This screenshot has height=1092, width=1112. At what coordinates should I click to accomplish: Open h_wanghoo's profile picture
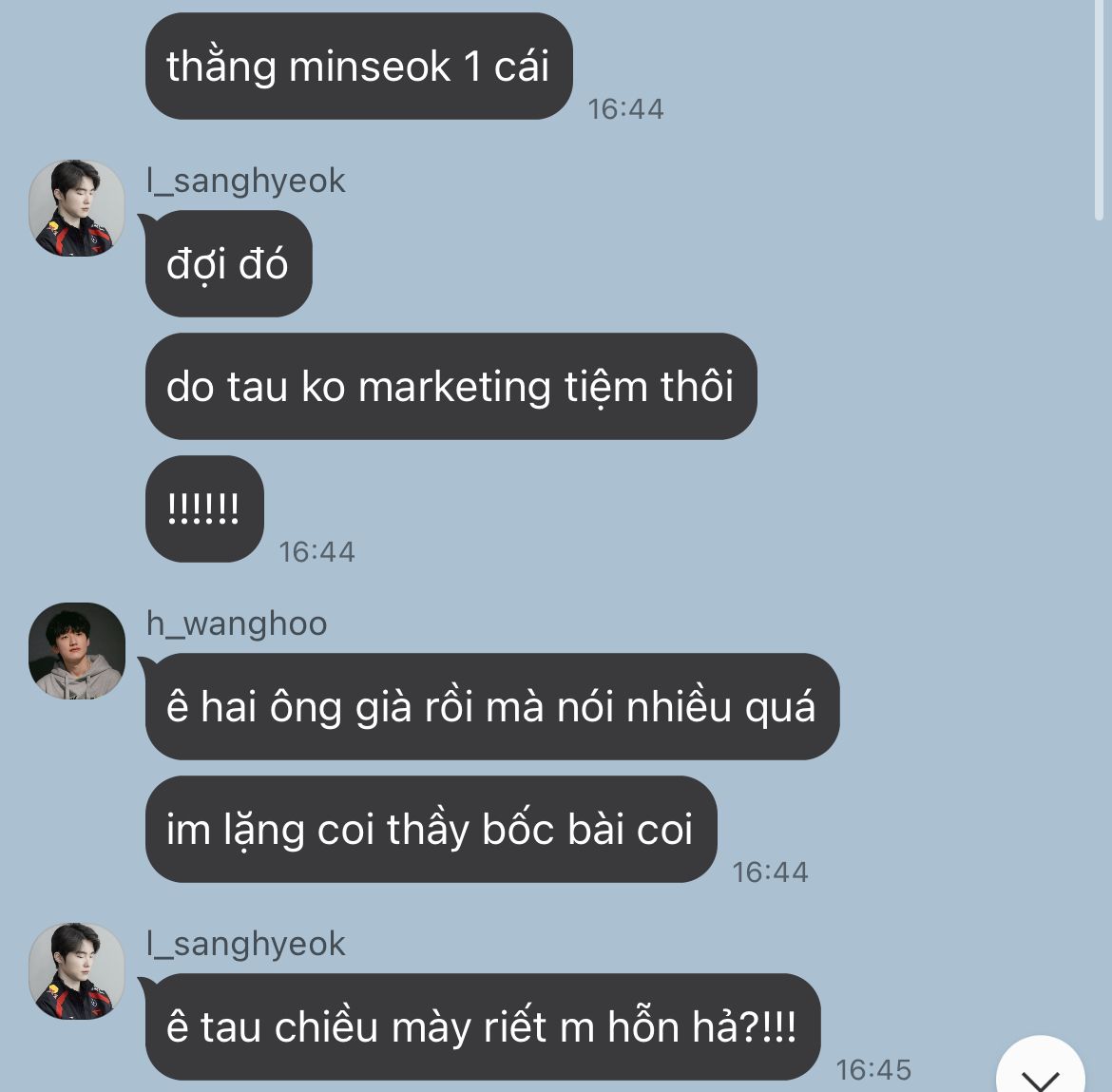[x=77, y=651]
